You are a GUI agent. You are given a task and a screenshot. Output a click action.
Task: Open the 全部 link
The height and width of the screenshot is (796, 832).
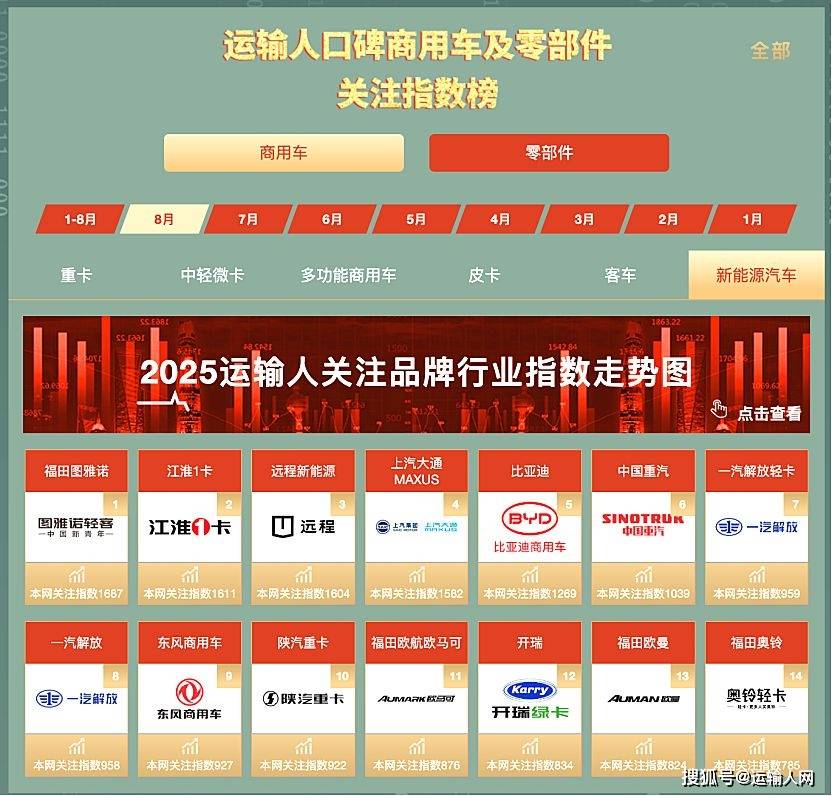pos(770,50)
